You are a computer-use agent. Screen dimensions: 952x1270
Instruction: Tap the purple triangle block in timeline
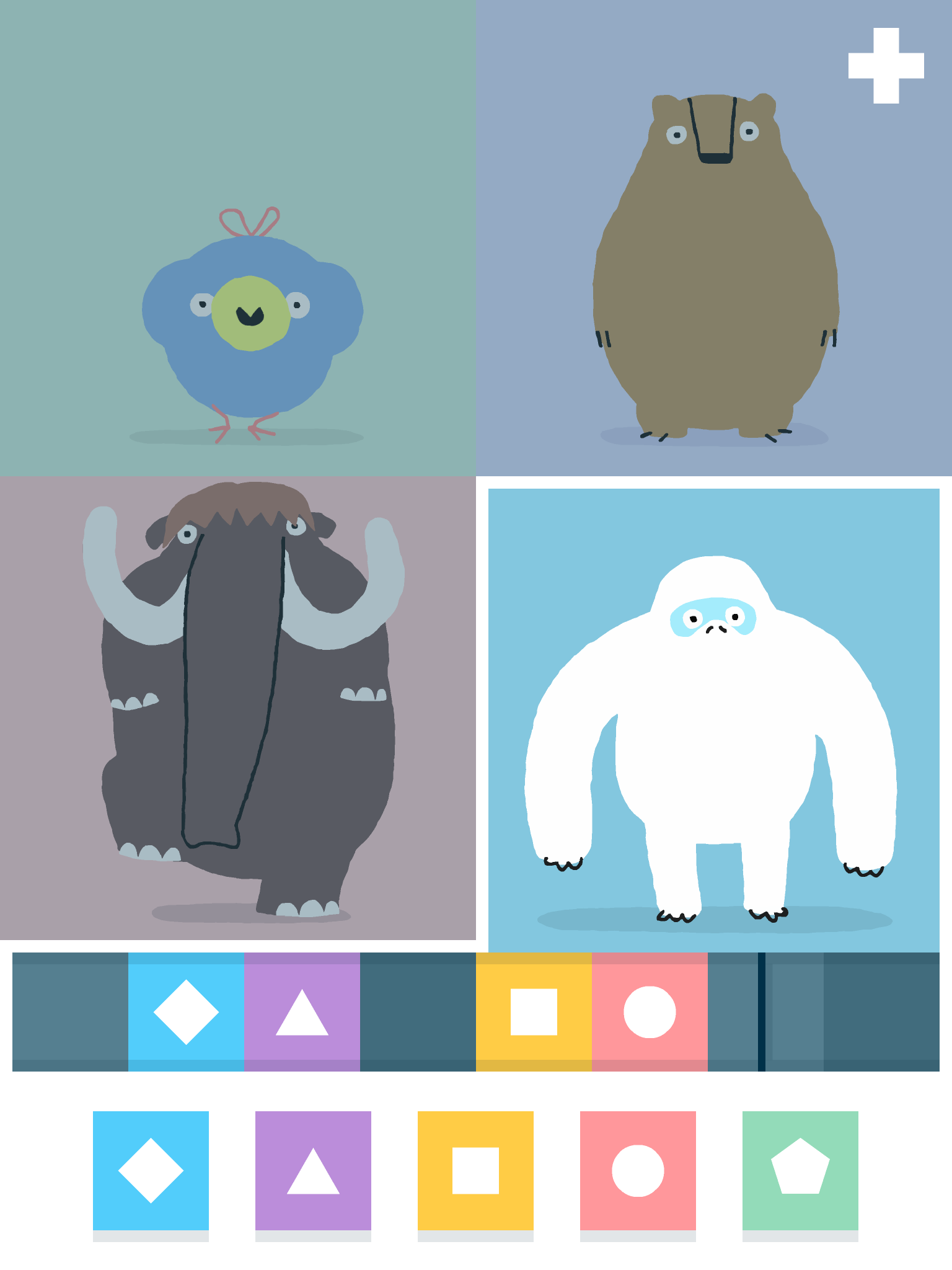pyautogui.click(x=302, y=1011)
